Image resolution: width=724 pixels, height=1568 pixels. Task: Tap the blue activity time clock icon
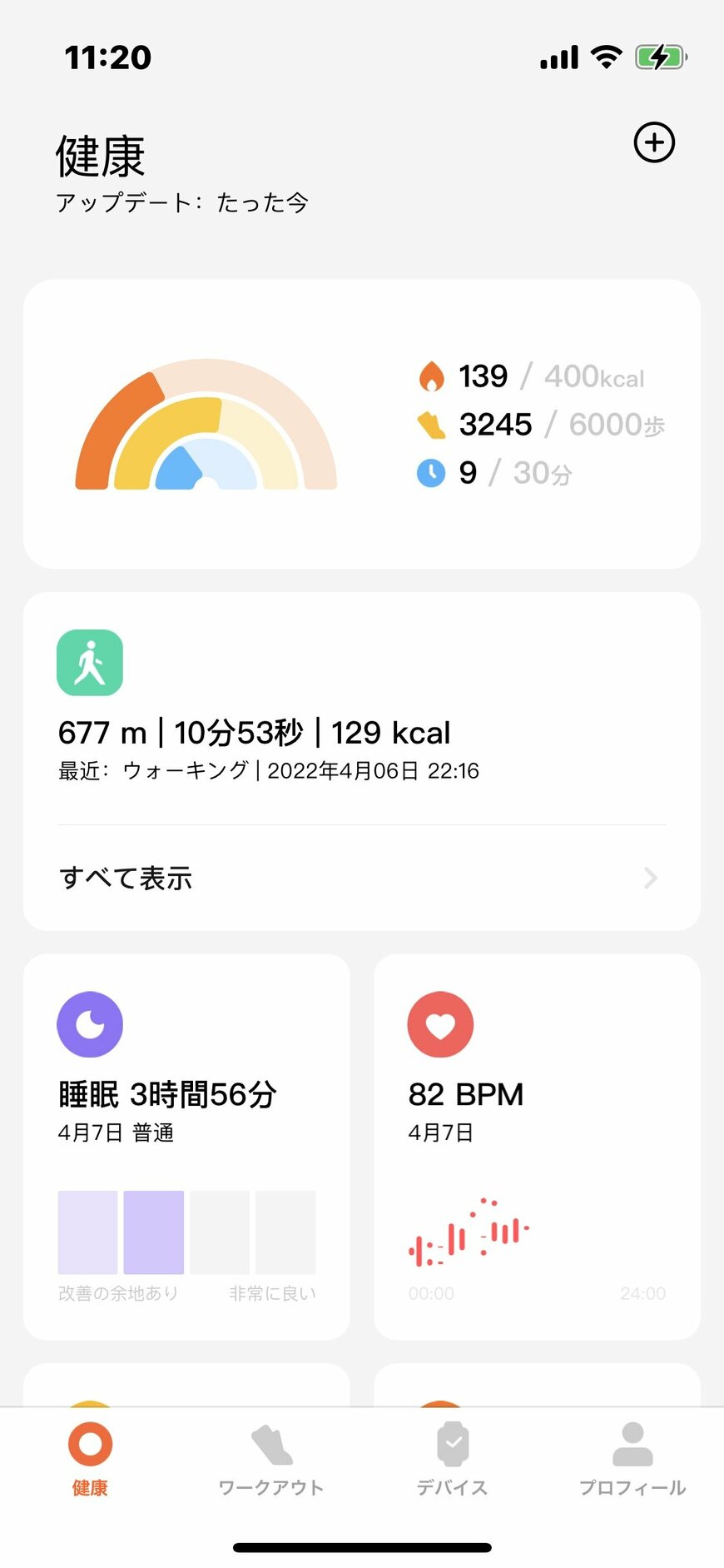pyautogui.click(x=430, y=473)
